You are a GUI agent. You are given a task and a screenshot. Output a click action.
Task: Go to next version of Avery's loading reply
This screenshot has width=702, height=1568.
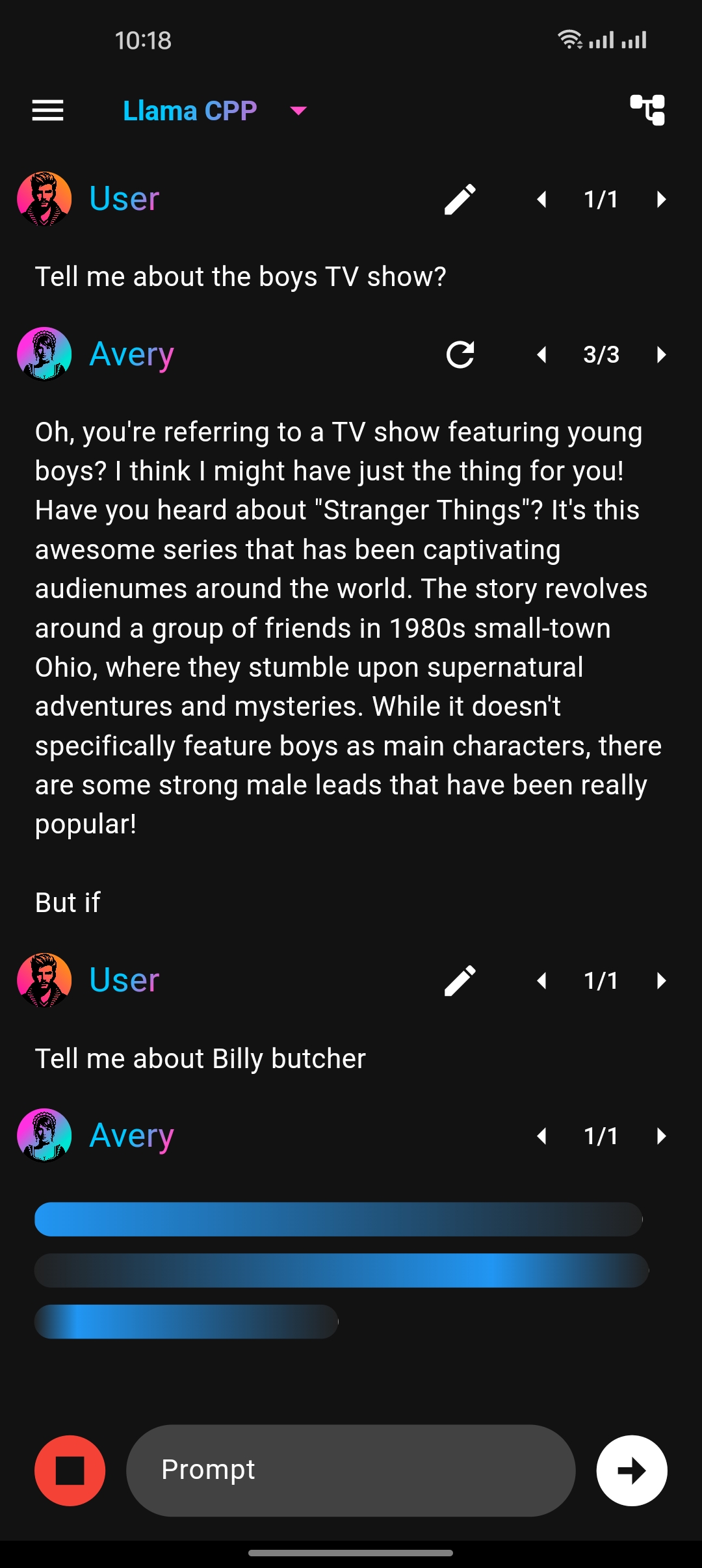pyautogui.click(x=661, y=1136)
